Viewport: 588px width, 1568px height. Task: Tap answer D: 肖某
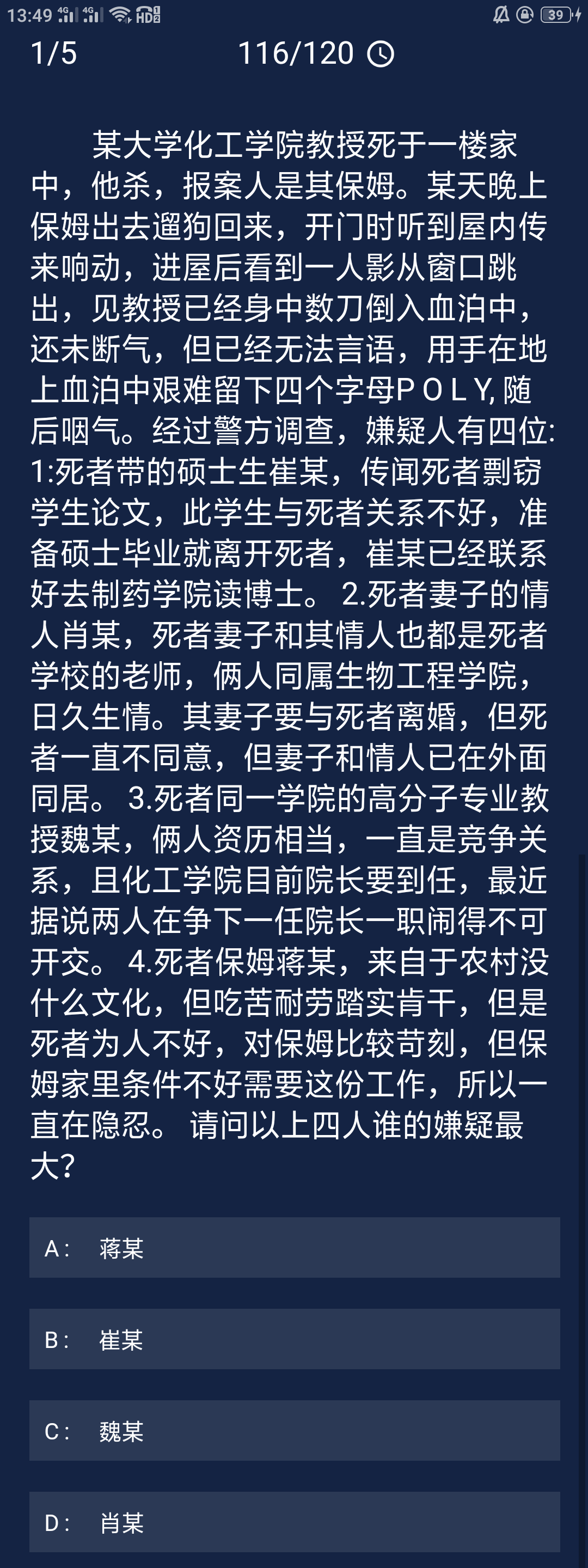coord(294,1522)
